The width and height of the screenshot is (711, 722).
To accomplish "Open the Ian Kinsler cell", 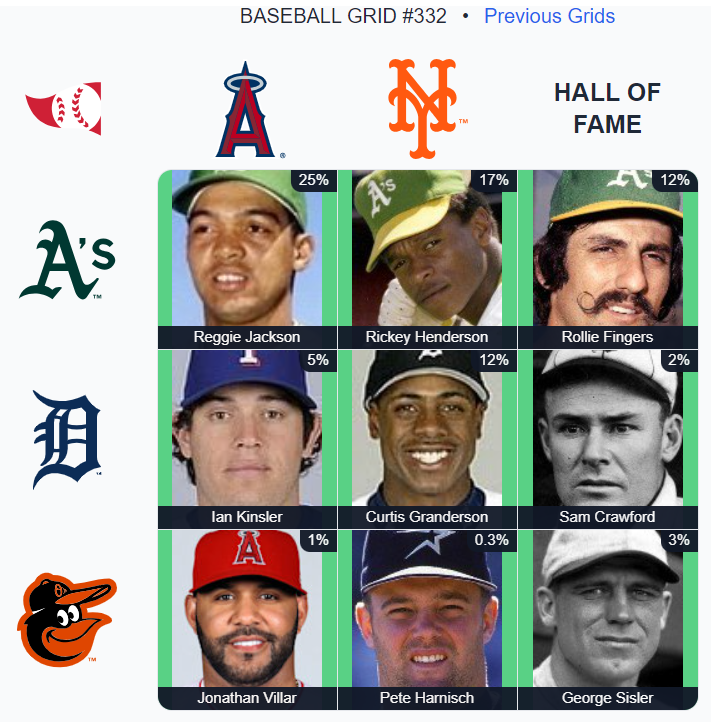I will [x=247, y=438].
